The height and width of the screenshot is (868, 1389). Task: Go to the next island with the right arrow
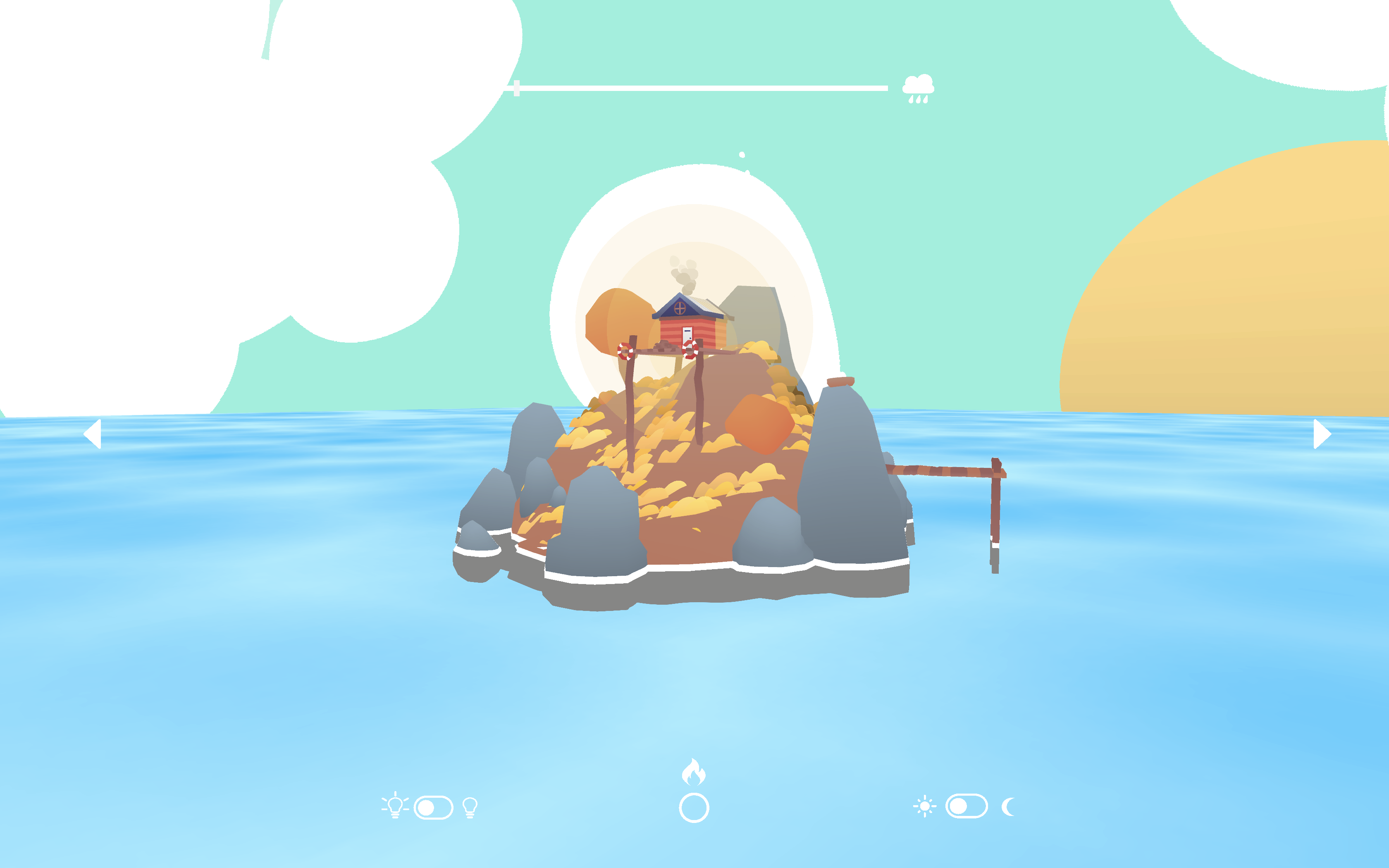pos(1321,434)
